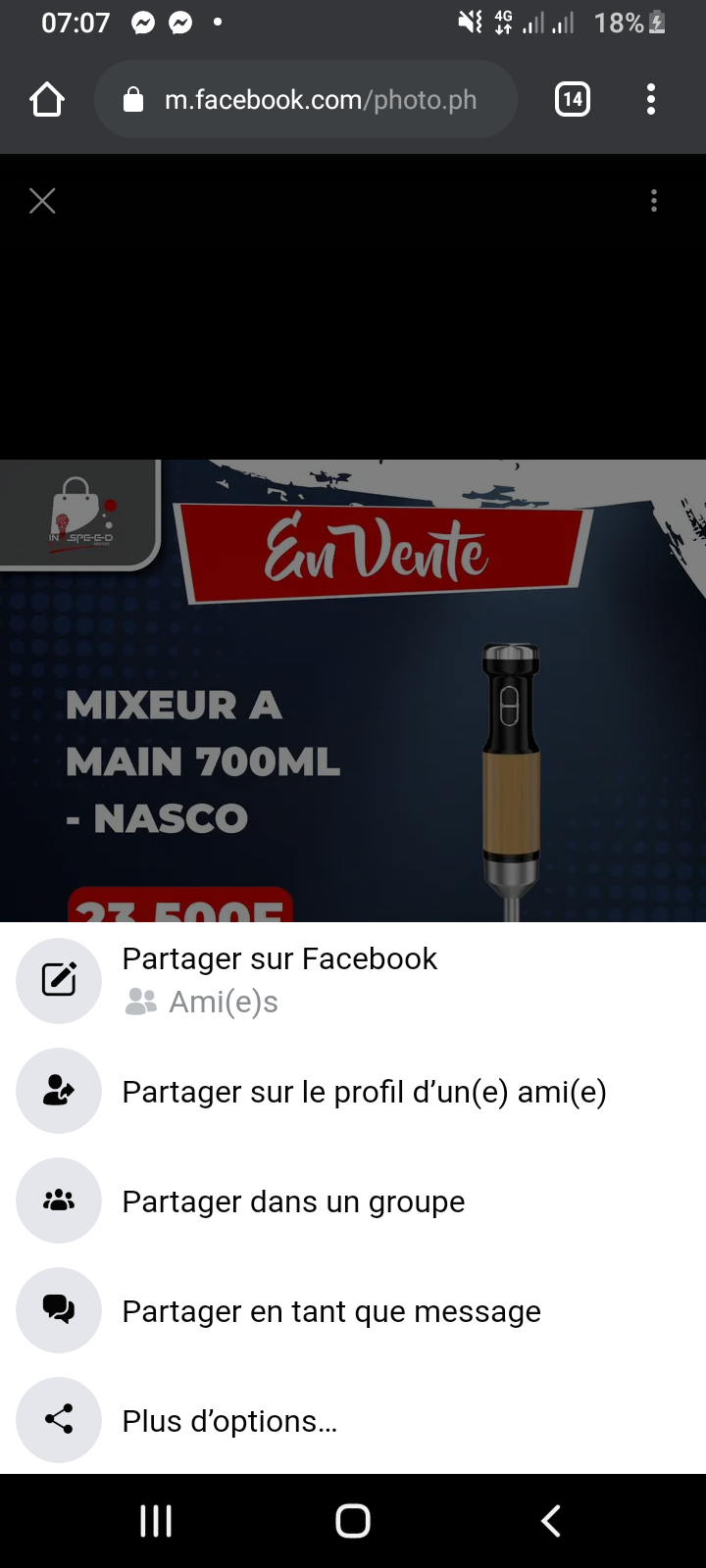706x1568 pixels.
Task: Select Partager sur Facebook
Action: click(x=279, y=979)
